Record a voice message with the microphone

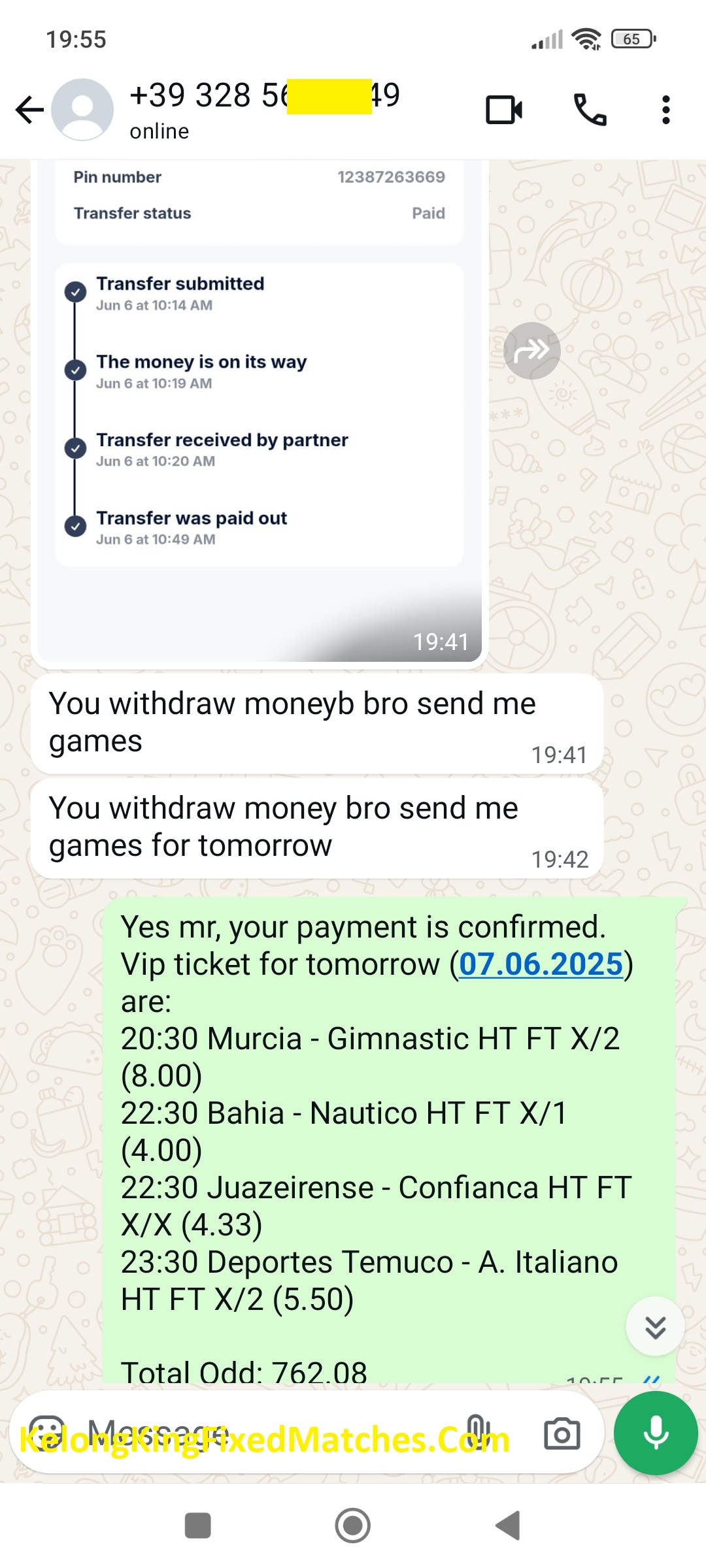[656, 1433]
